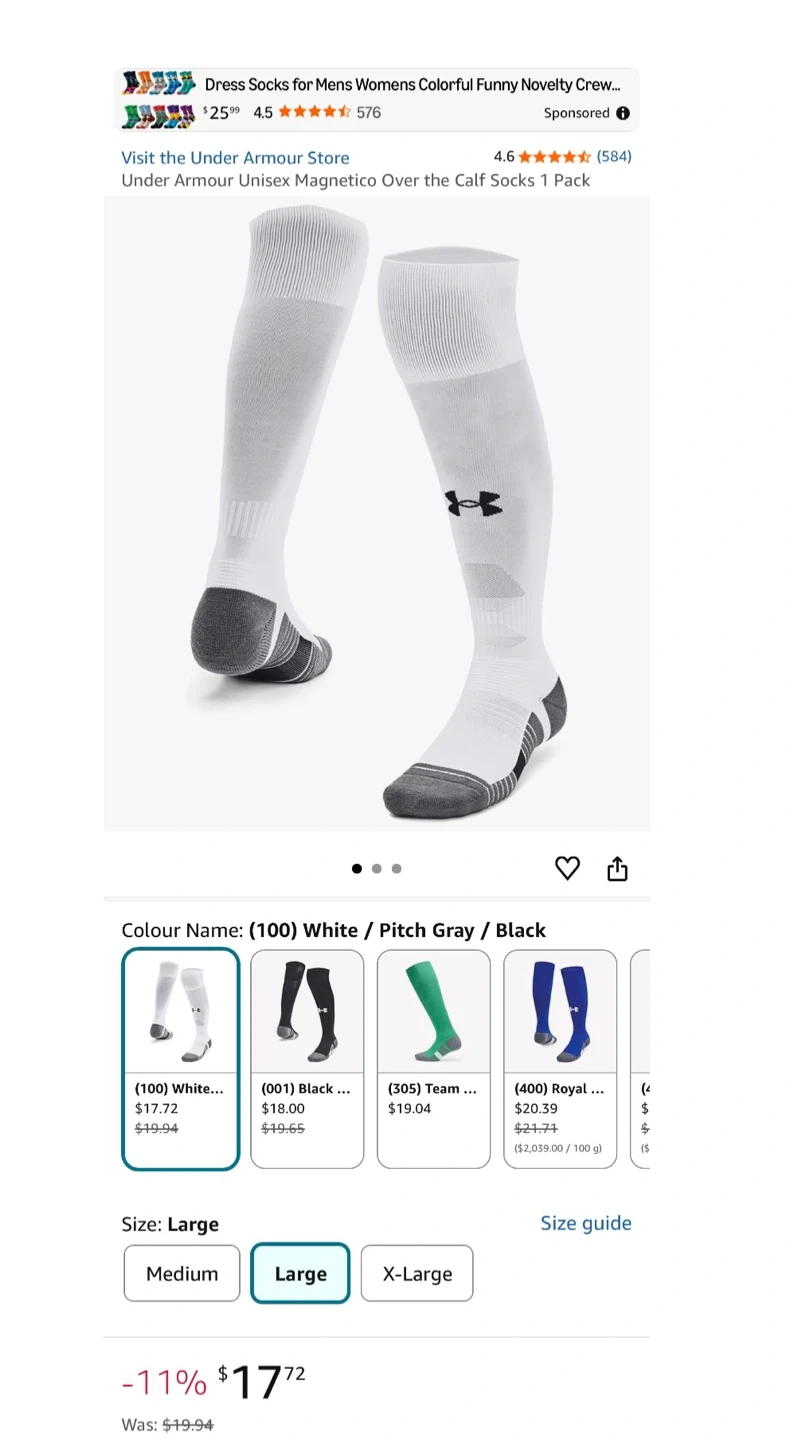Select the (001) Black colour option
This screenshot has width=794, height=1440.
click(307, 1058)
